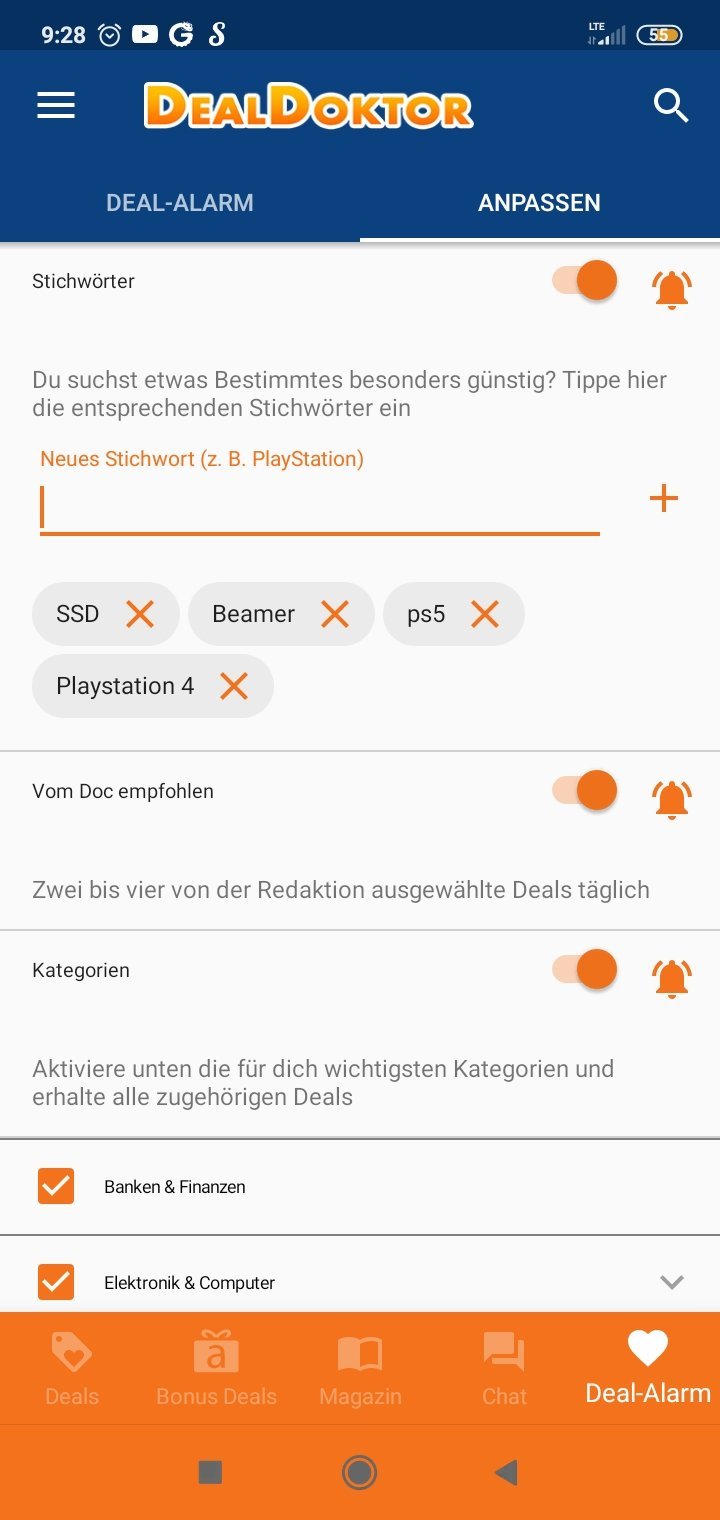Screen dimensions: 720x1520
Task: Open the hamburger drawer menu
Action: click(56, 106)
